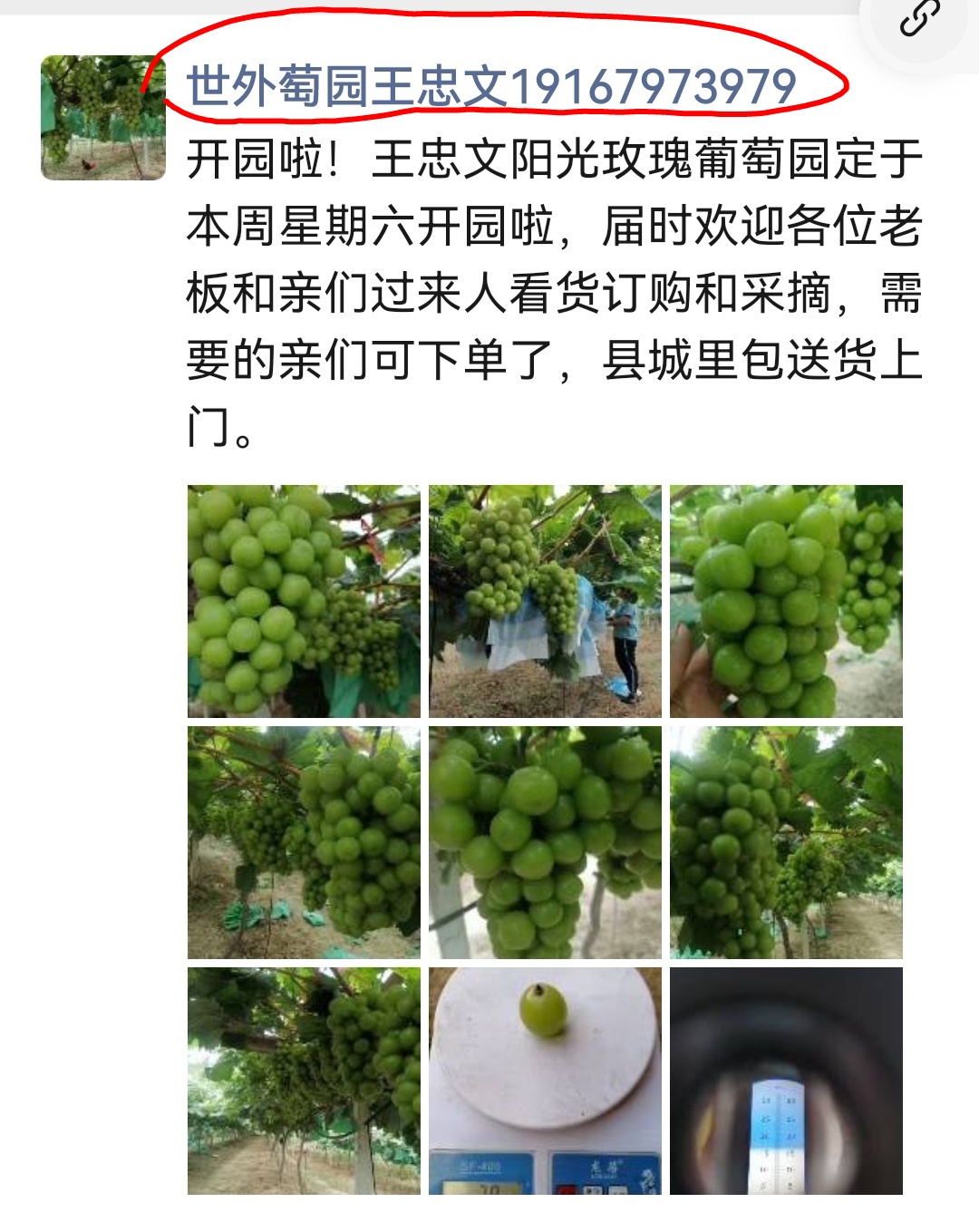Open bottom-left vineyard row photo

tap(304, 1080)
